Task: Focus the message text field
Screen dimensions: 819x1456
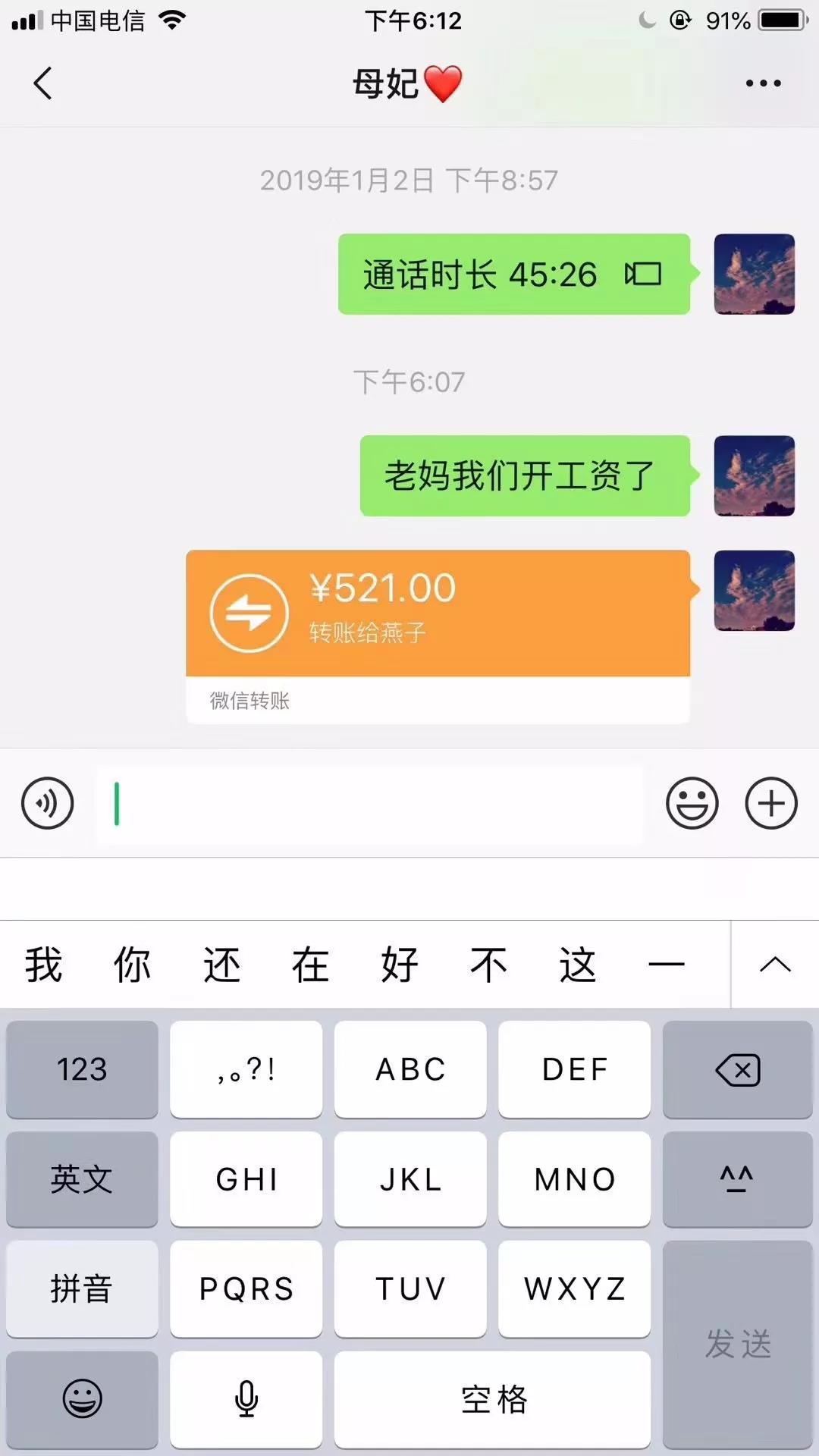Action: (369, 804)
